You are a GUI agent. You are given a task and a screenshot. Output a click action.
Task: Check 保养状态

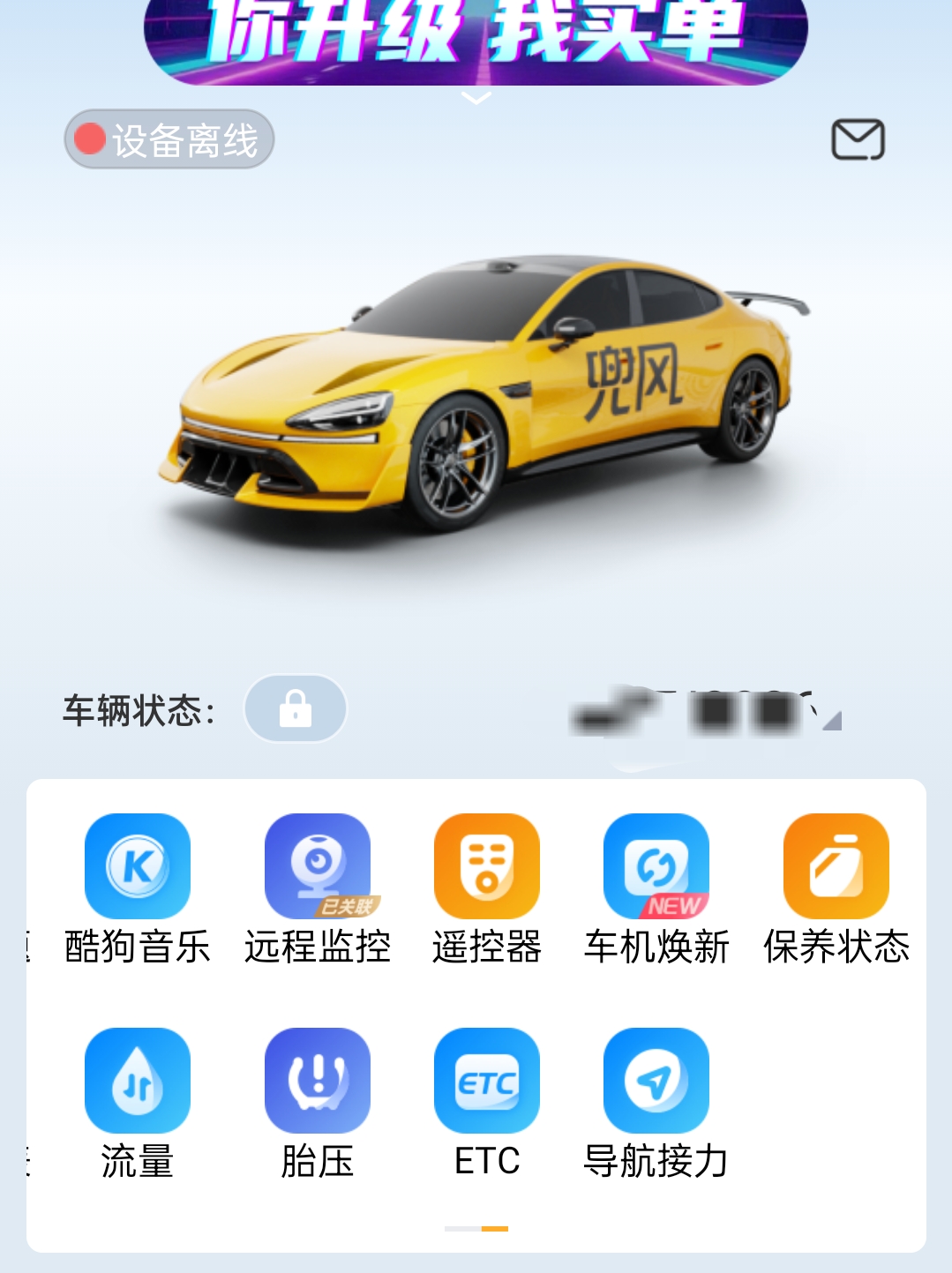coord(836,866)
